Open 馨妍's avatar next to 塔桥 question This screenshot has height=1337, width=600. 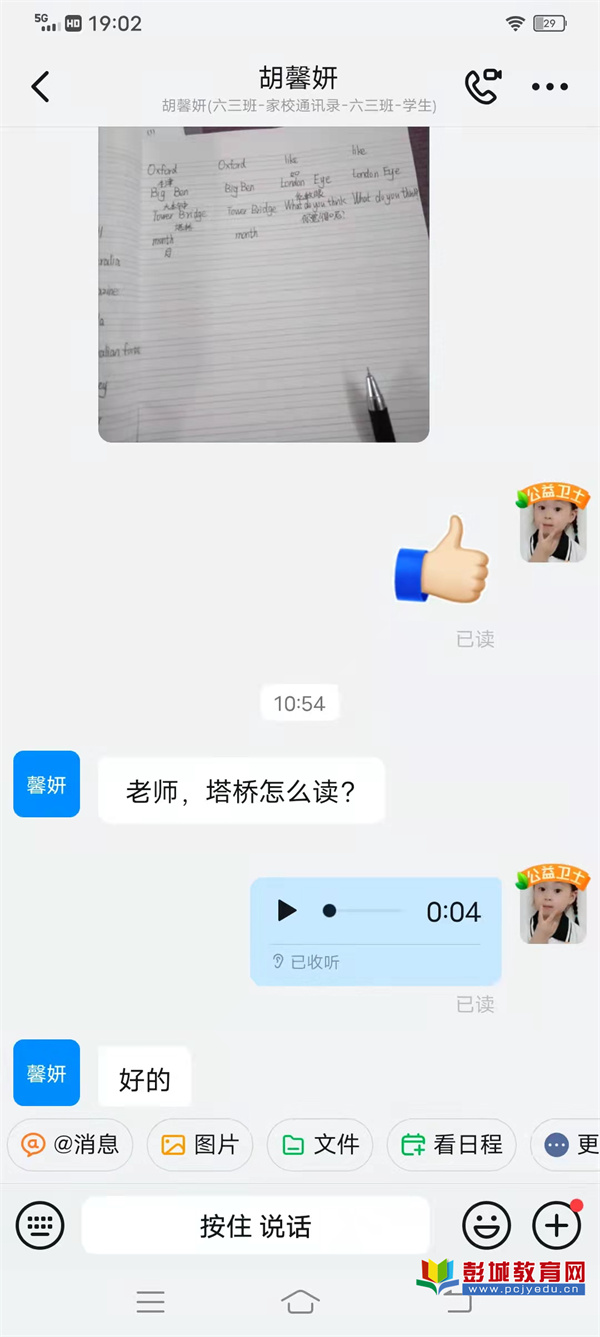point(46,785)
